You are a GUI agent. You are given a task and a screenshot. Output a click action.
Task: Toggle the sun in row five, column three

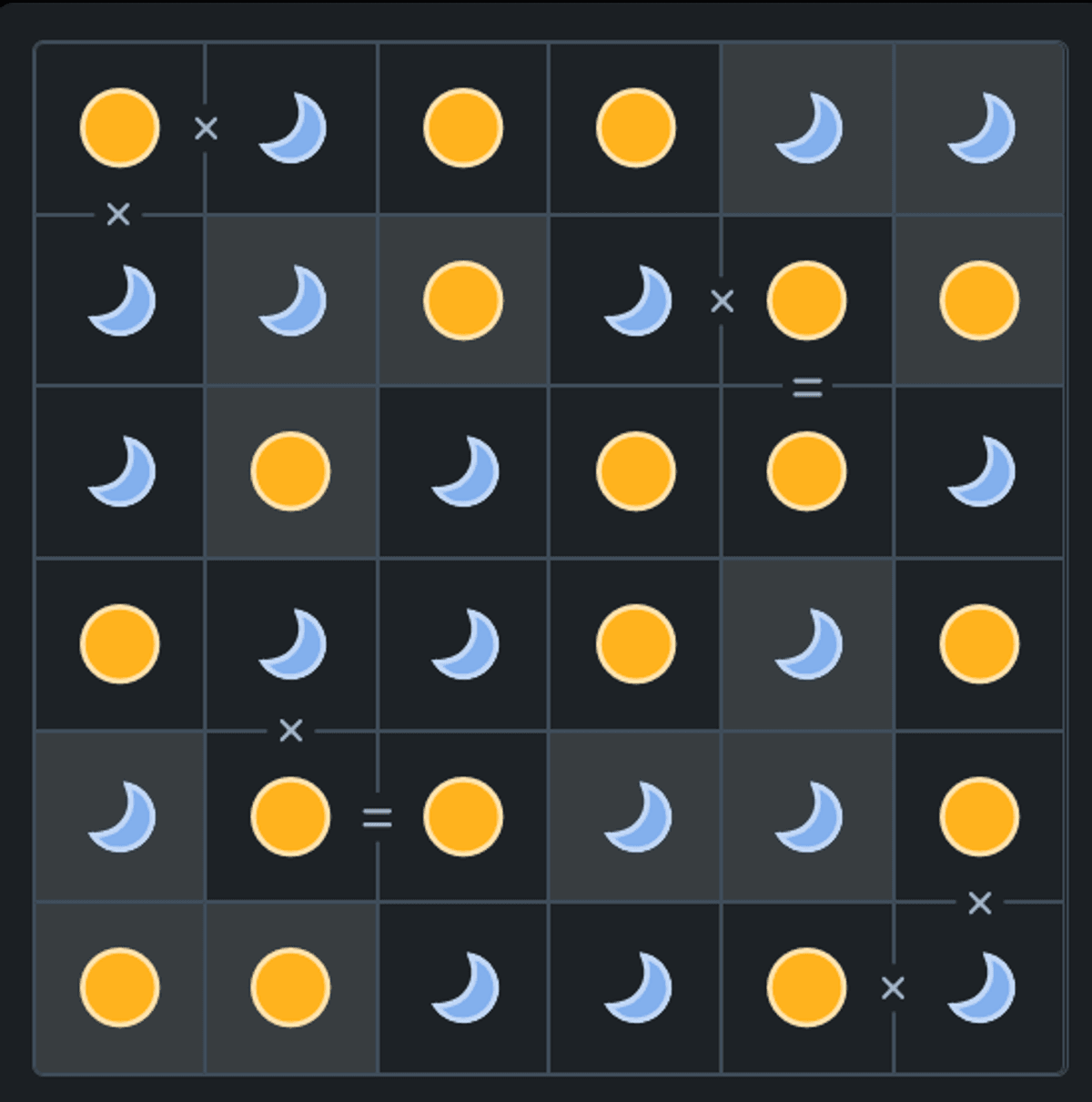pos(462,816)
